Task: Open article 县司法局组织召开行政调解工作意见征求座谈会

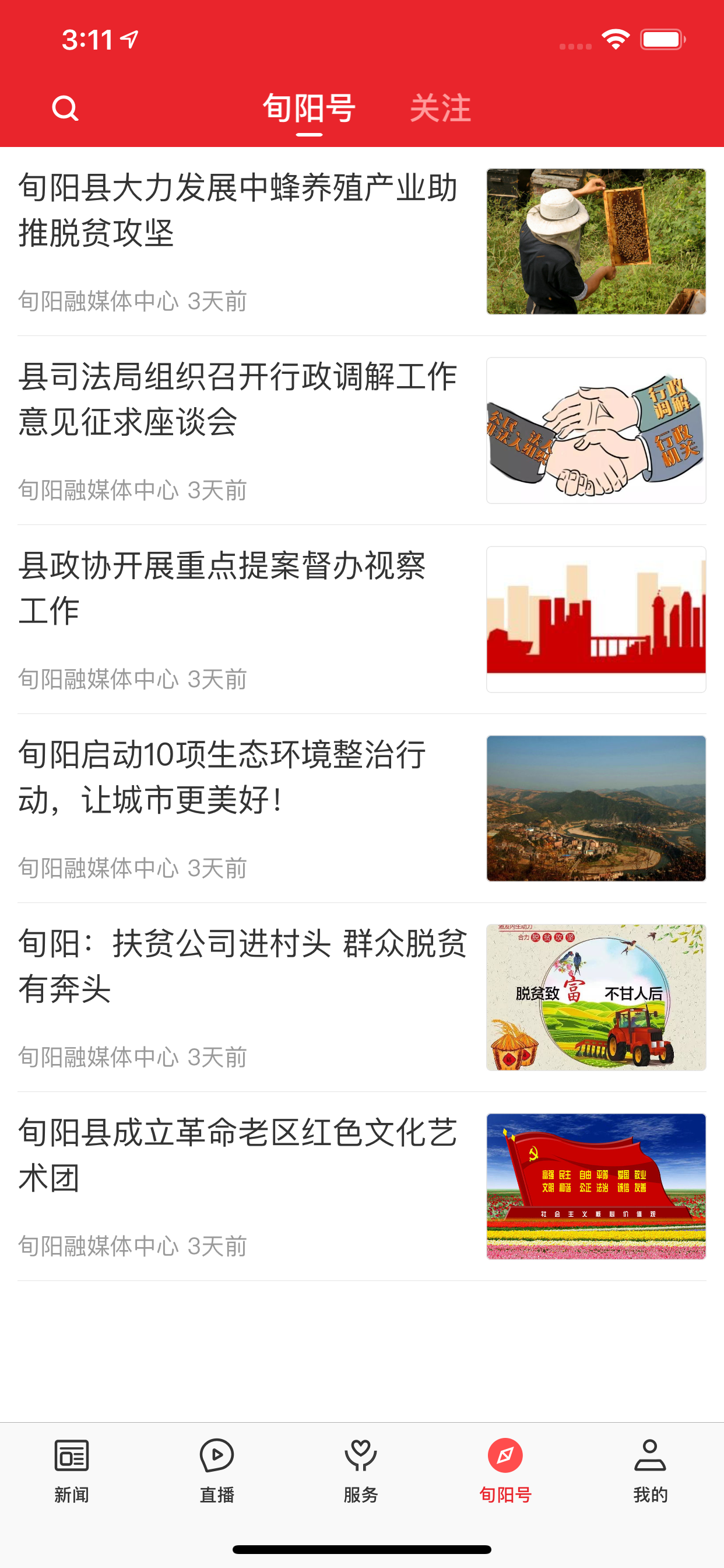Action: (362, 430)
